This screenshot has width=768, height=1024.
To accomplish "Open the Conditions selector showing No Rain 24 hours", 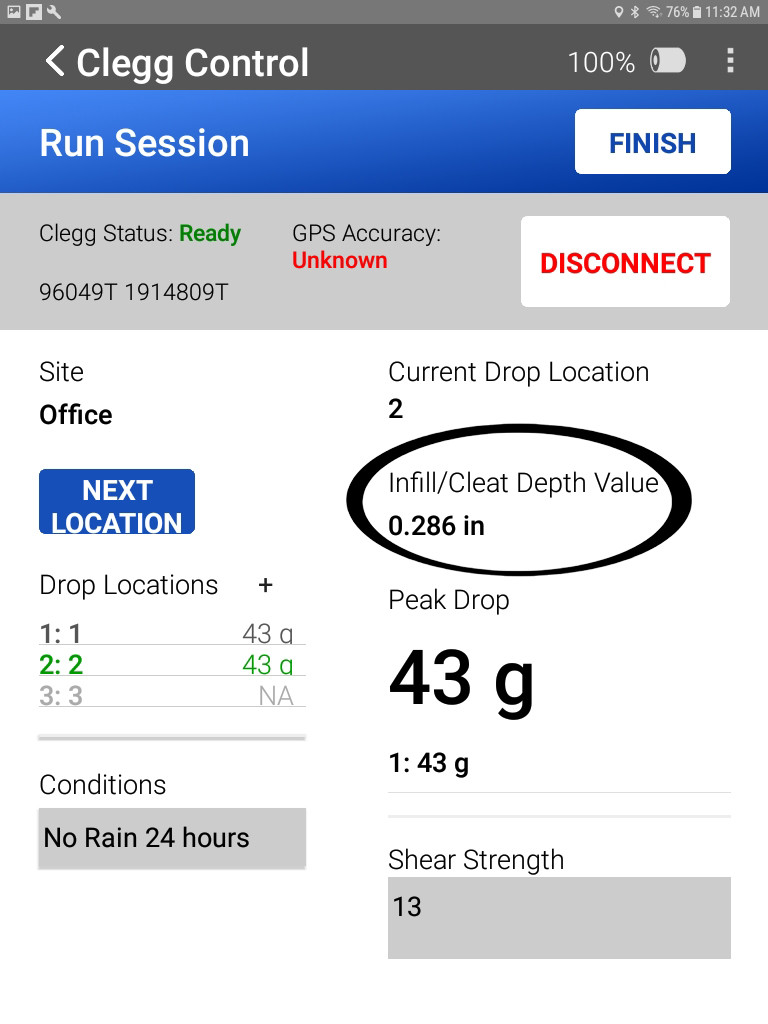I will [x=171, y=838].
